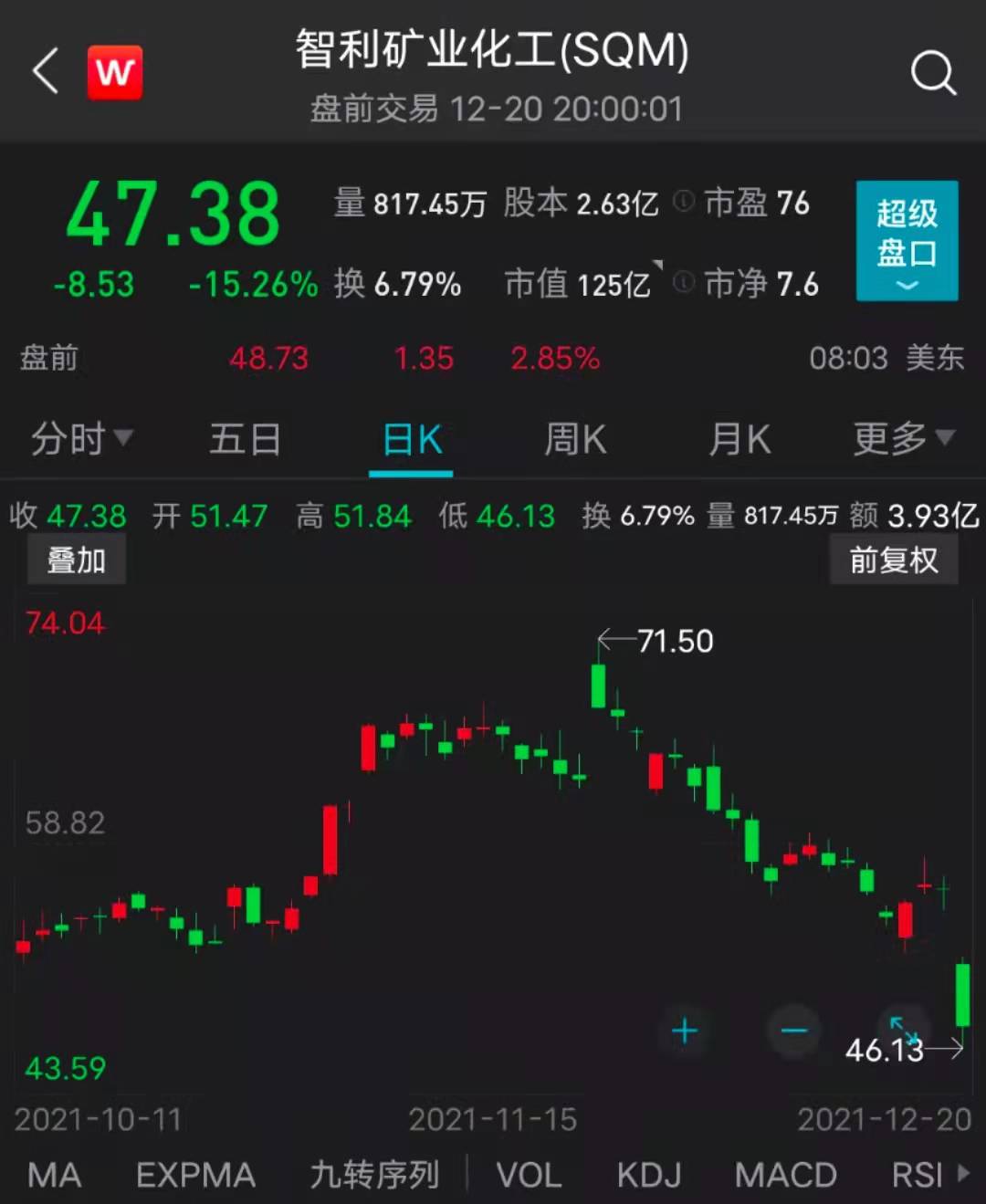Screen dimensions: 986x1204
Task: Enable the 叠加 overlay comparison
Action: (77, 560)
